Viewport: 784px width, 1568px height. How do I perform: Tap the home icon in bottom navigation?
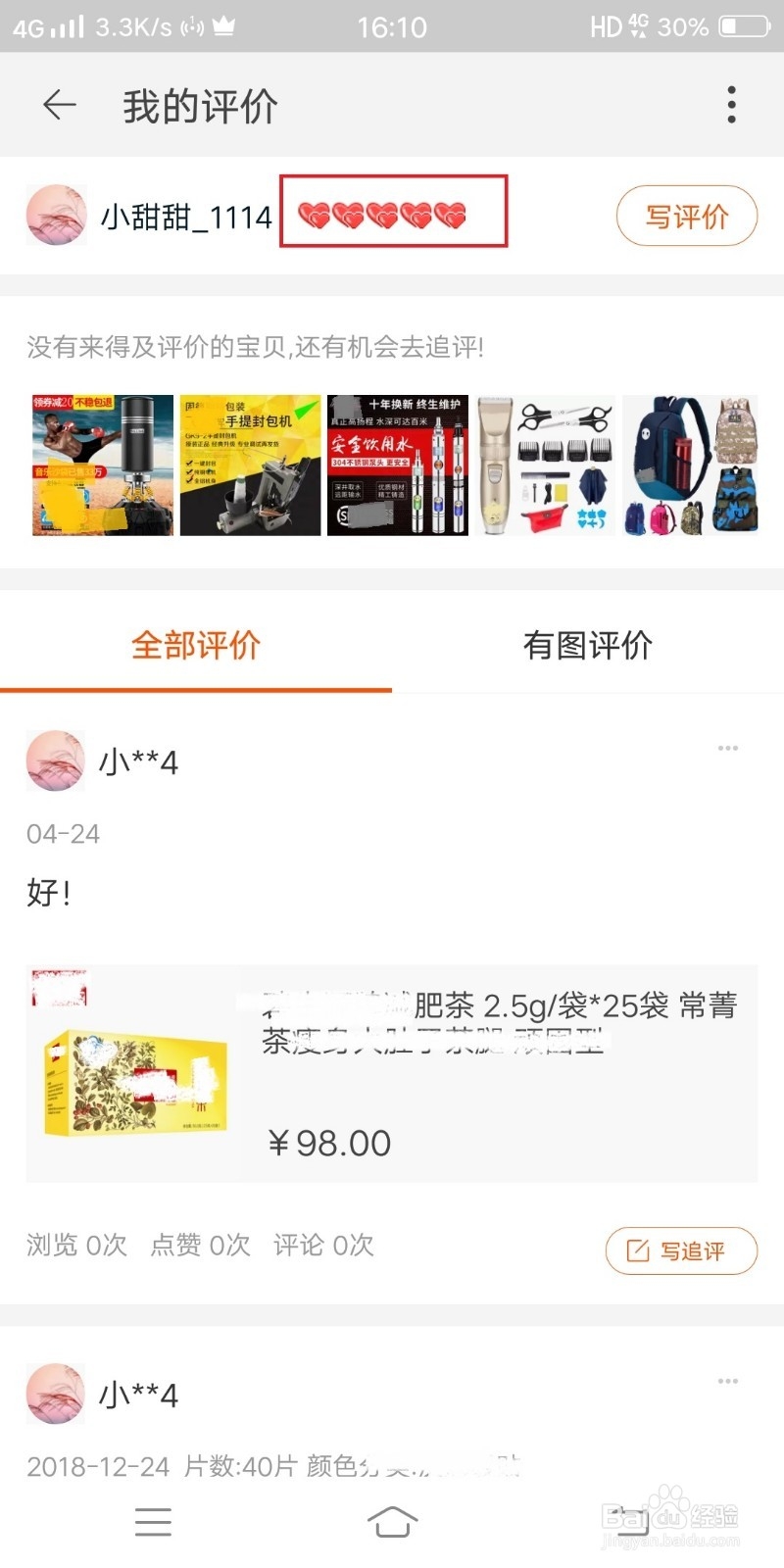(392, 1523)
